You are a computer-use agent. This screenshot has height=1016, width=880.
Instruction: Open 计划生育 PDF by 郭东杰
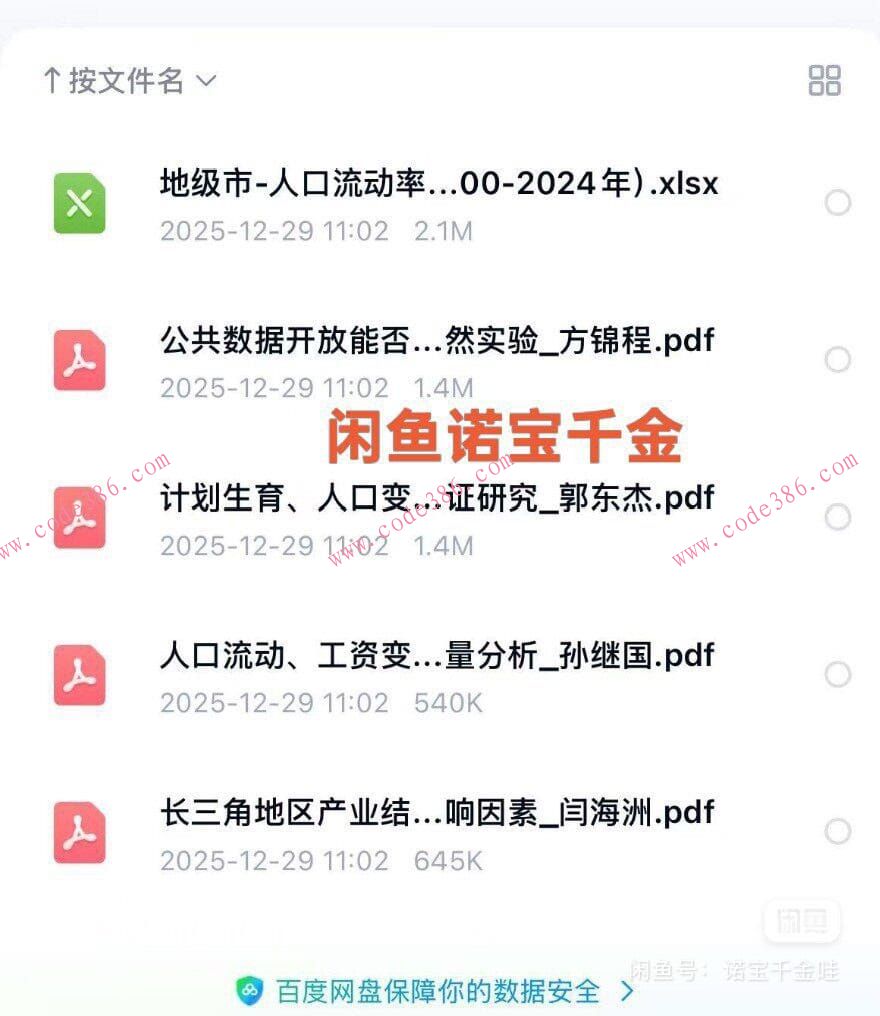pos(435,498)
